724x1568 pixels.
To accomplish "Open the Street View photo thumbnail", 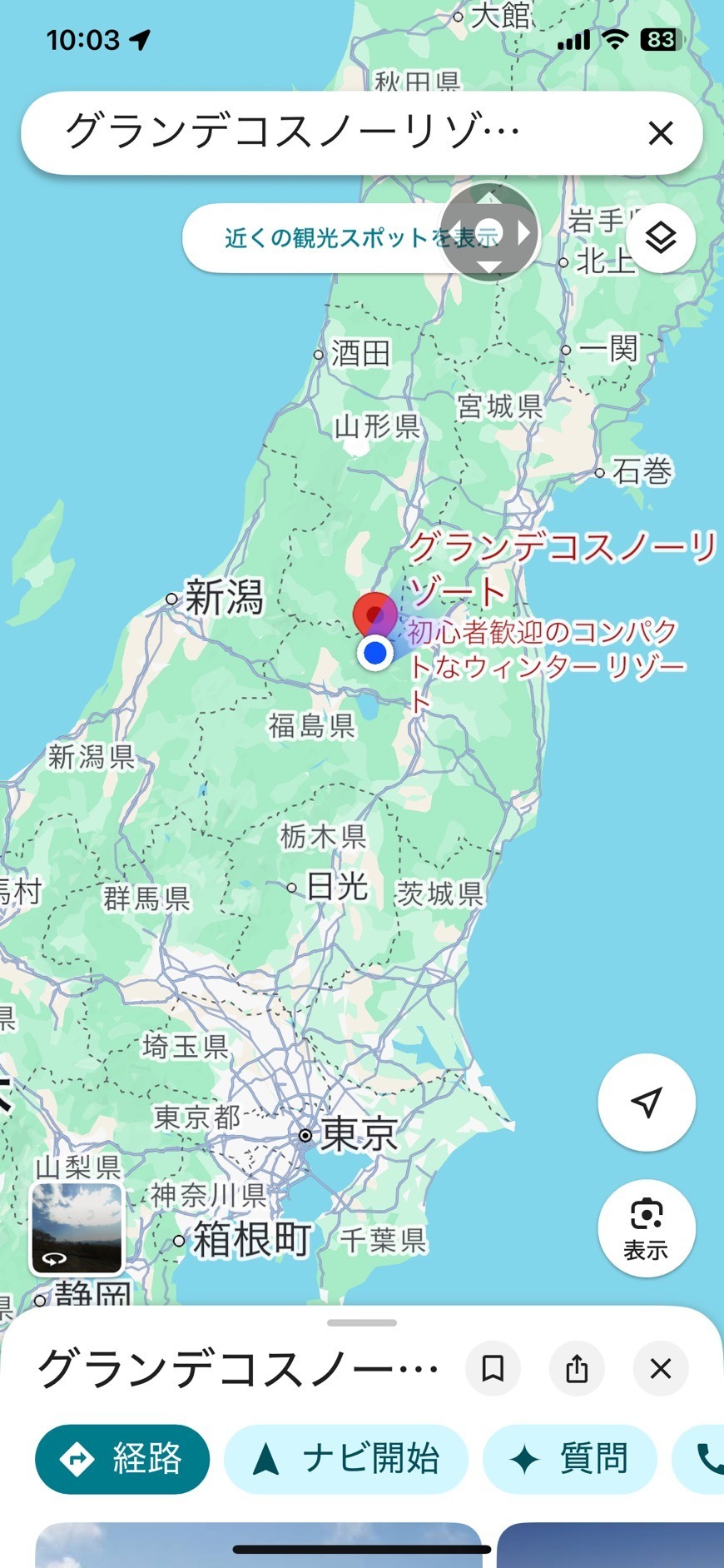I will coord(77,1228).
